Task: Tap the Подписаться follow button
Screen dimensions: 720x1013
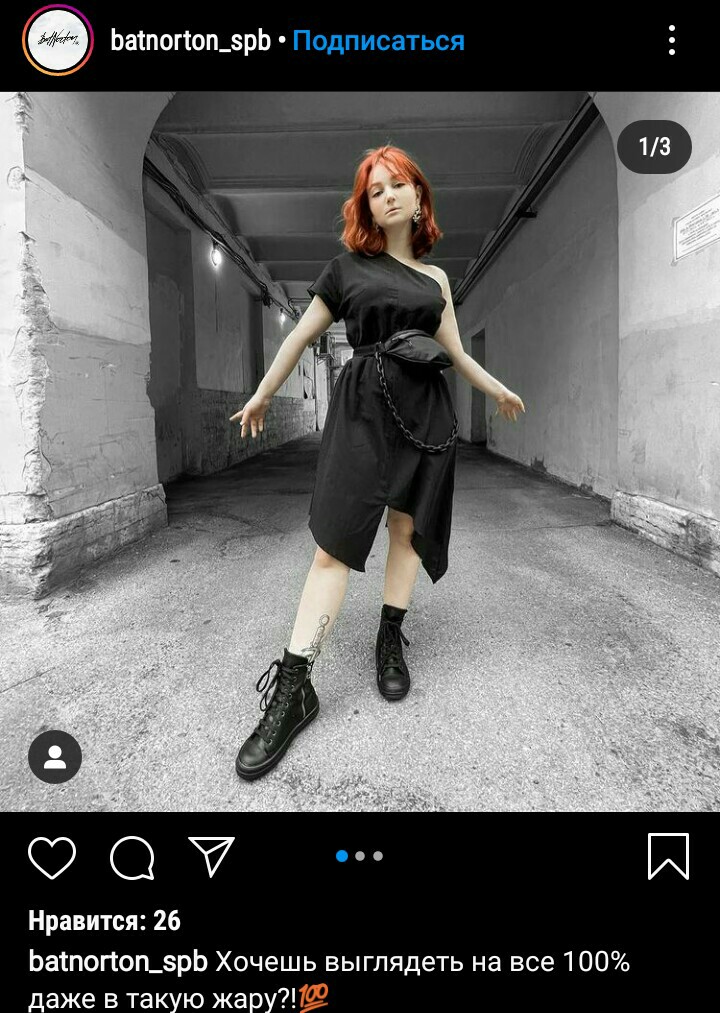Action: (378, 41)
